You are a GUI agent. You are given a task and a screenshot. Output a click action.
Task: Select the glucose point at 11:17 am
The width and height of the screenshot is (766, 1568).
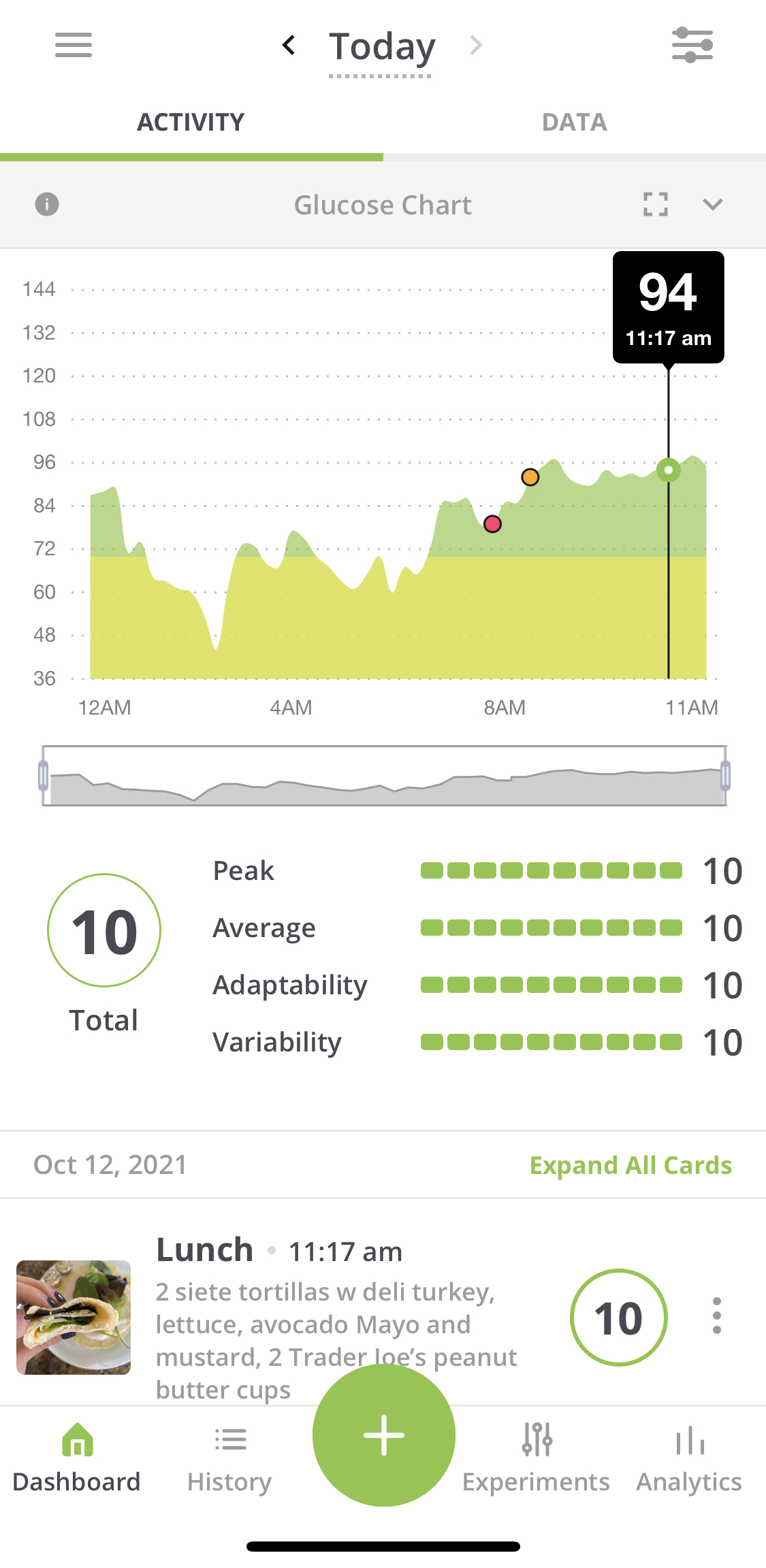click(x=668, y=471)
